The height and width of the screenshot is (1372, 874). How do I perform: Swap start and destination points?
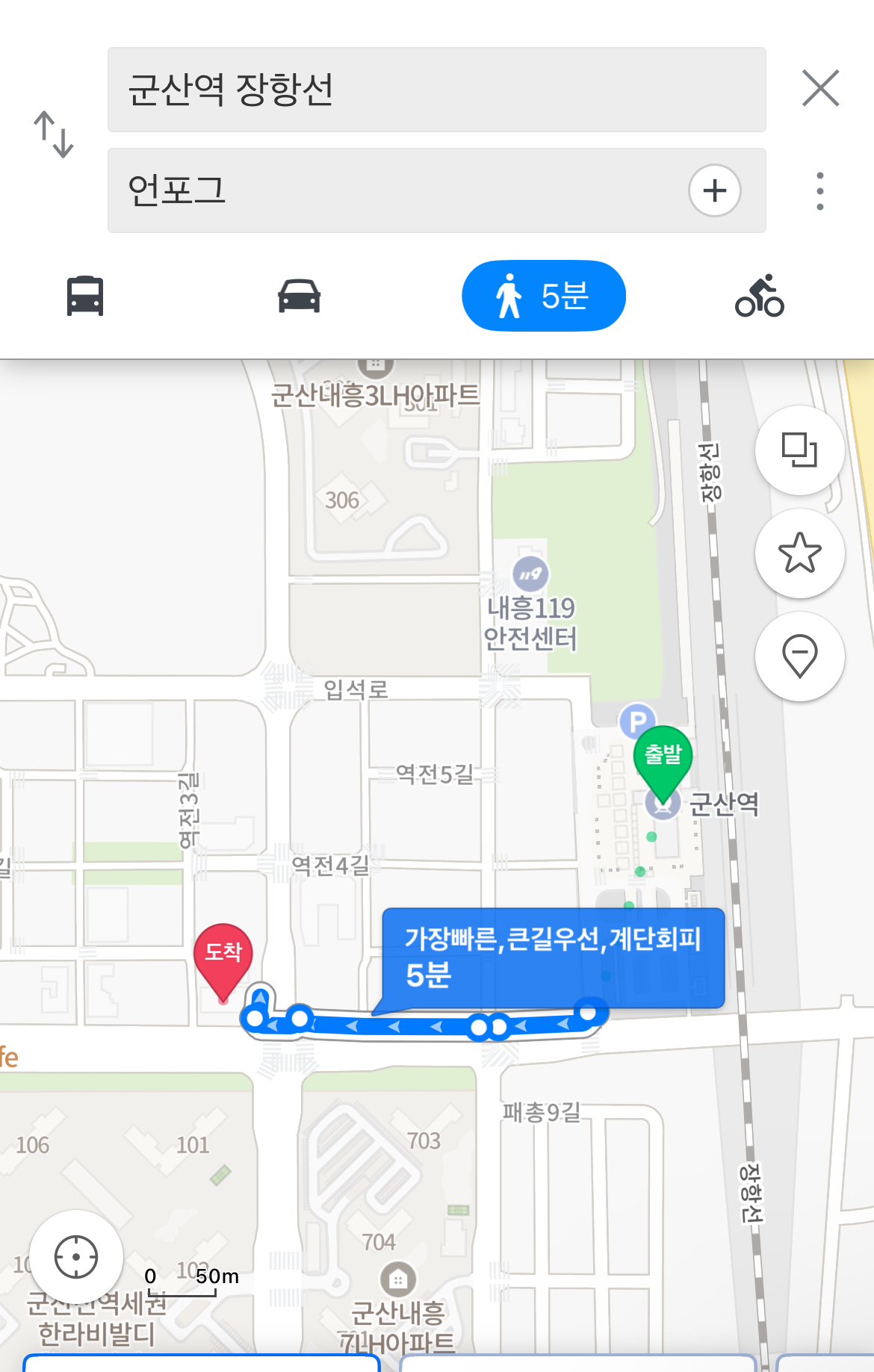[x=54, y=134]
